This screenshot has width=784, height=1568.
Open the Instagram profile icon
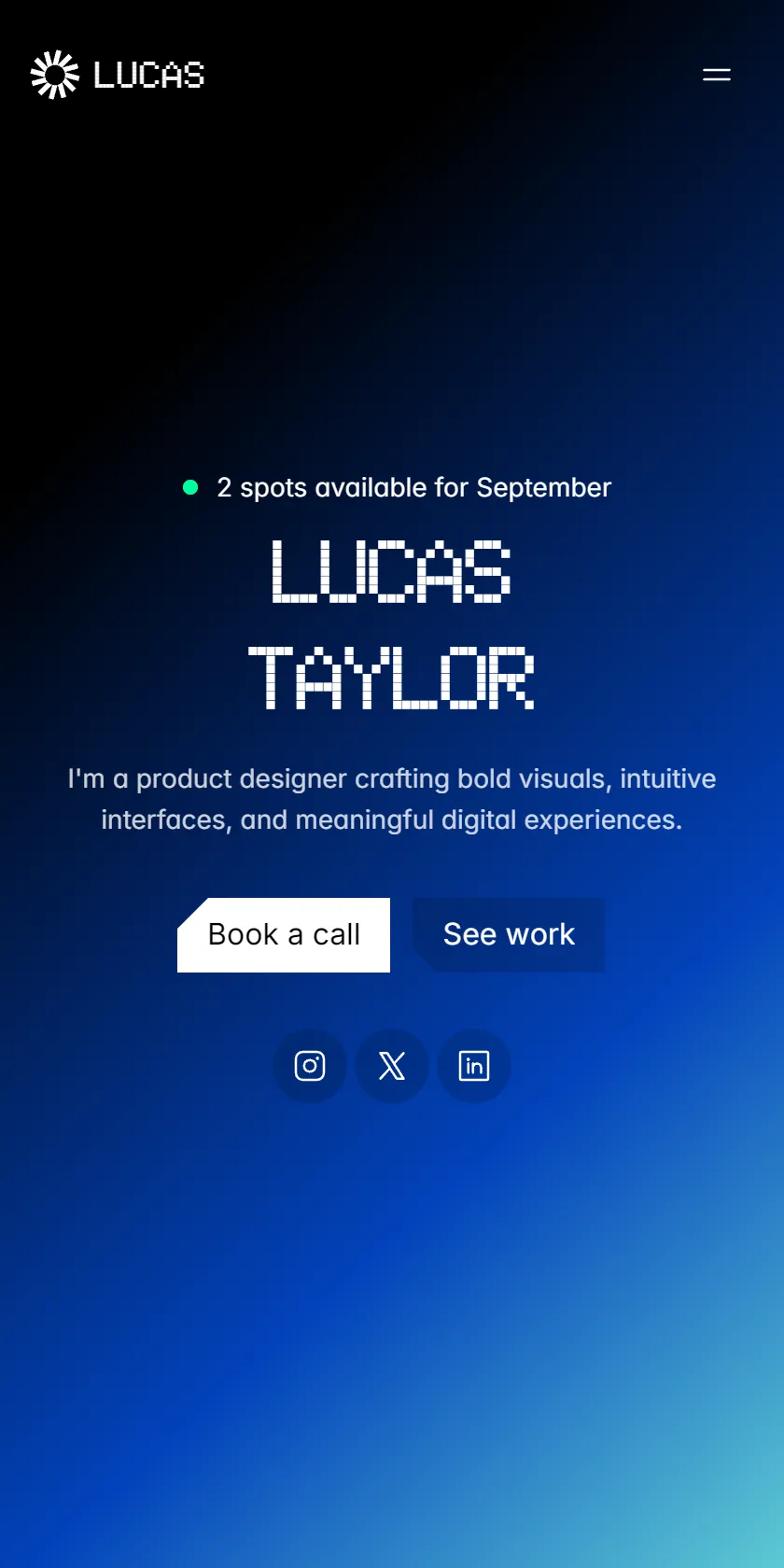click(x=310, y=1066)
